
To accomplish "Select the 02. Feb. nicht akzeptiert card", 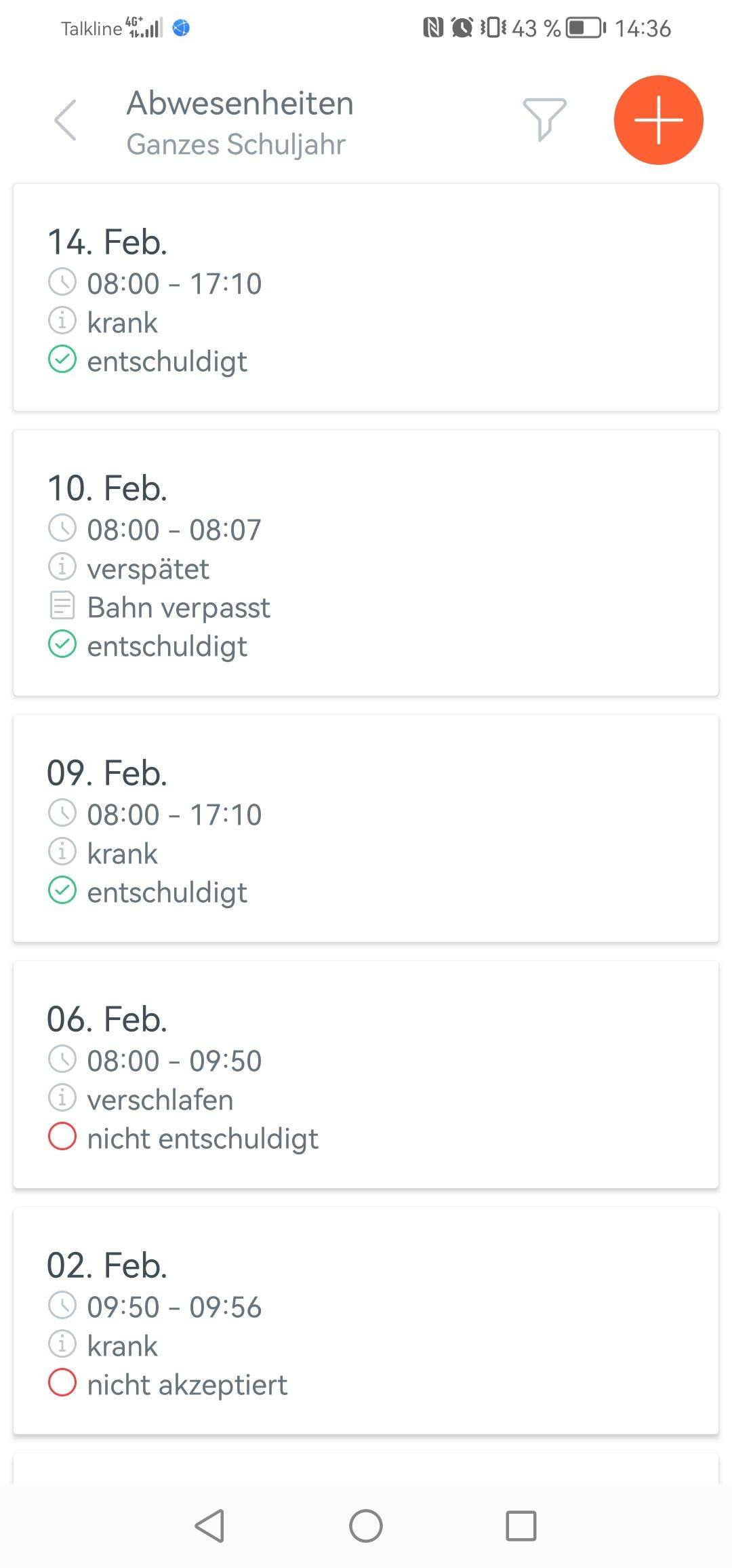I will 366,1320.
